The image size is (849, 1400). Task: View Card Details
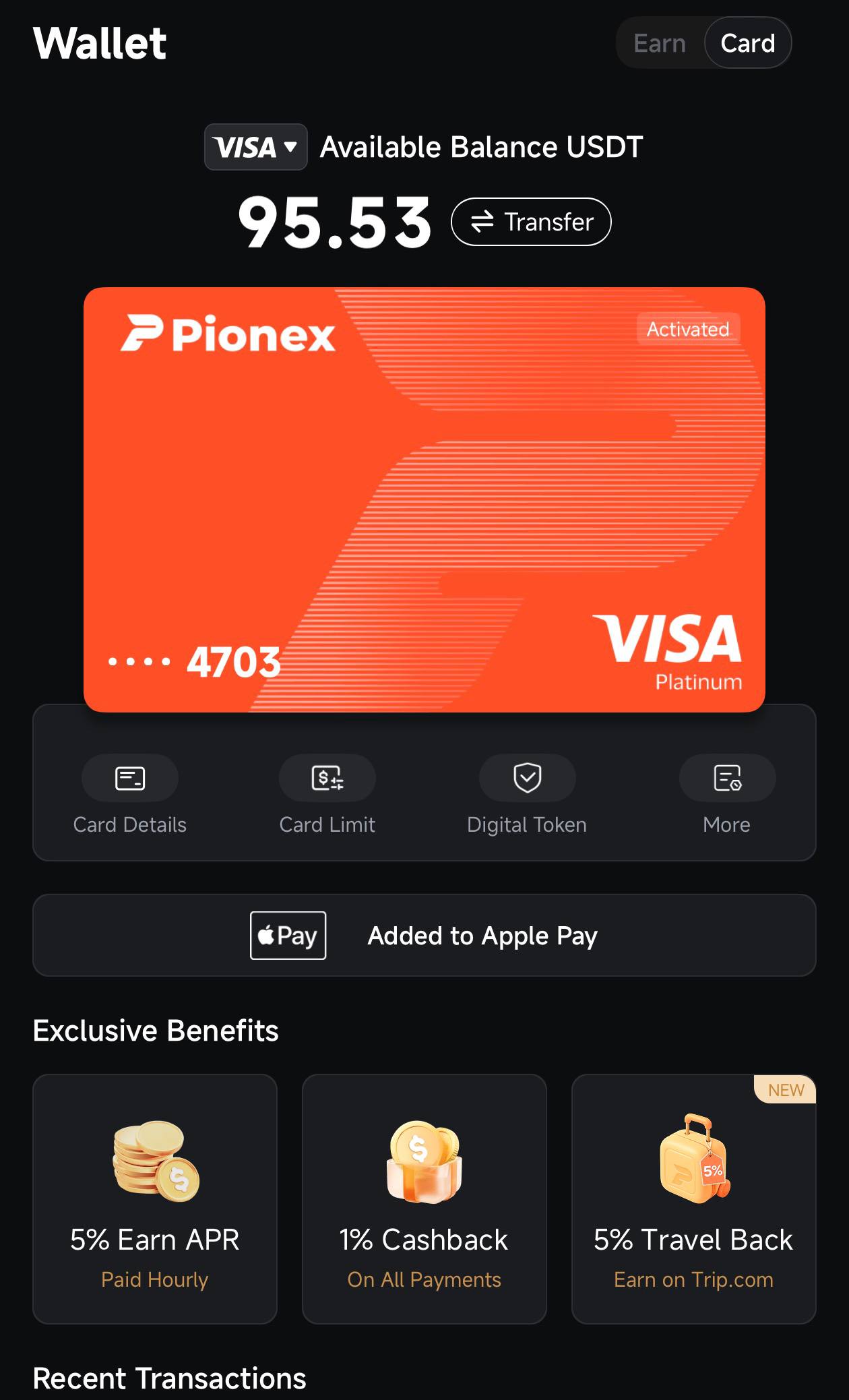[130, 794]
